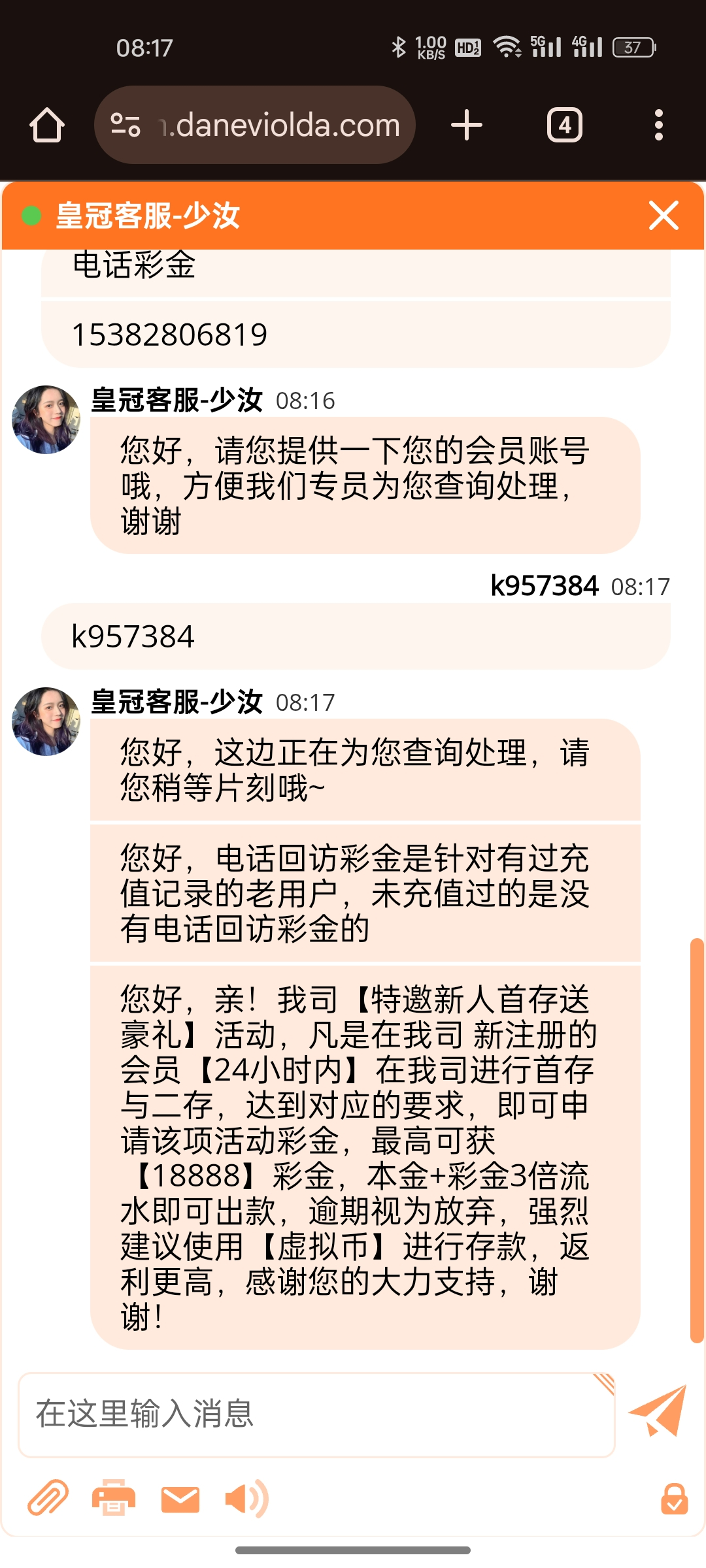Attach a file with the paperclip
Viewport: 706px width, 1568px height.
tap(48, 1498)
